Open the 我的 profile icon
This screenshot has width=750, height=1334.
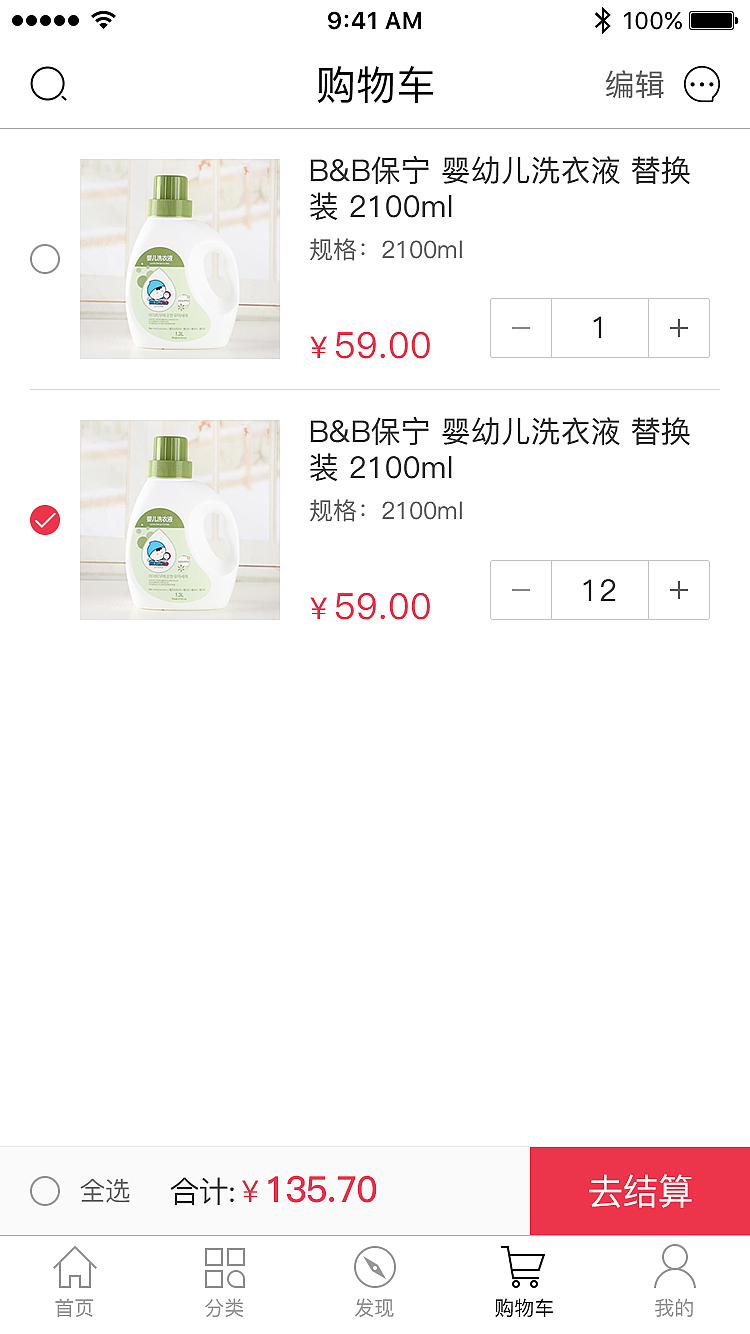tap(675, 1265)
